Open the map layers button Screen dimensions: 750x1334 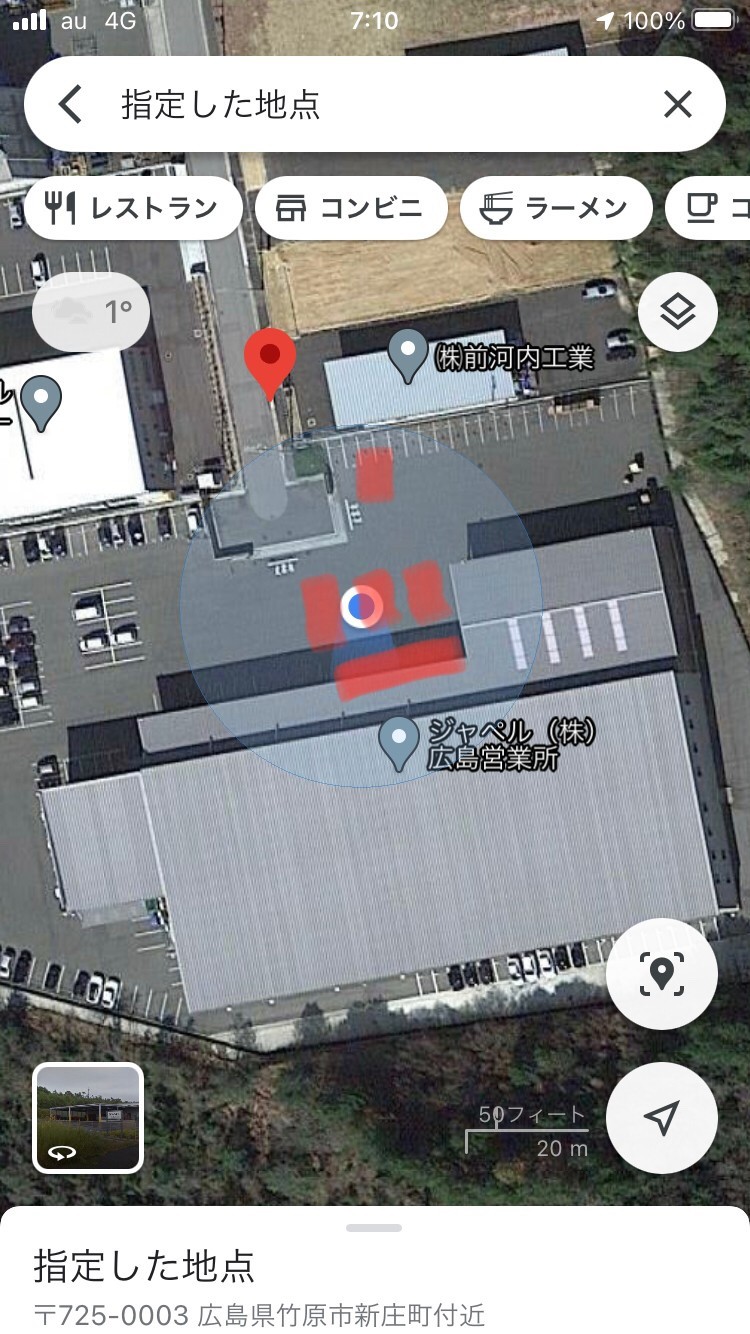pyautogui.click(x=678, y=312)
